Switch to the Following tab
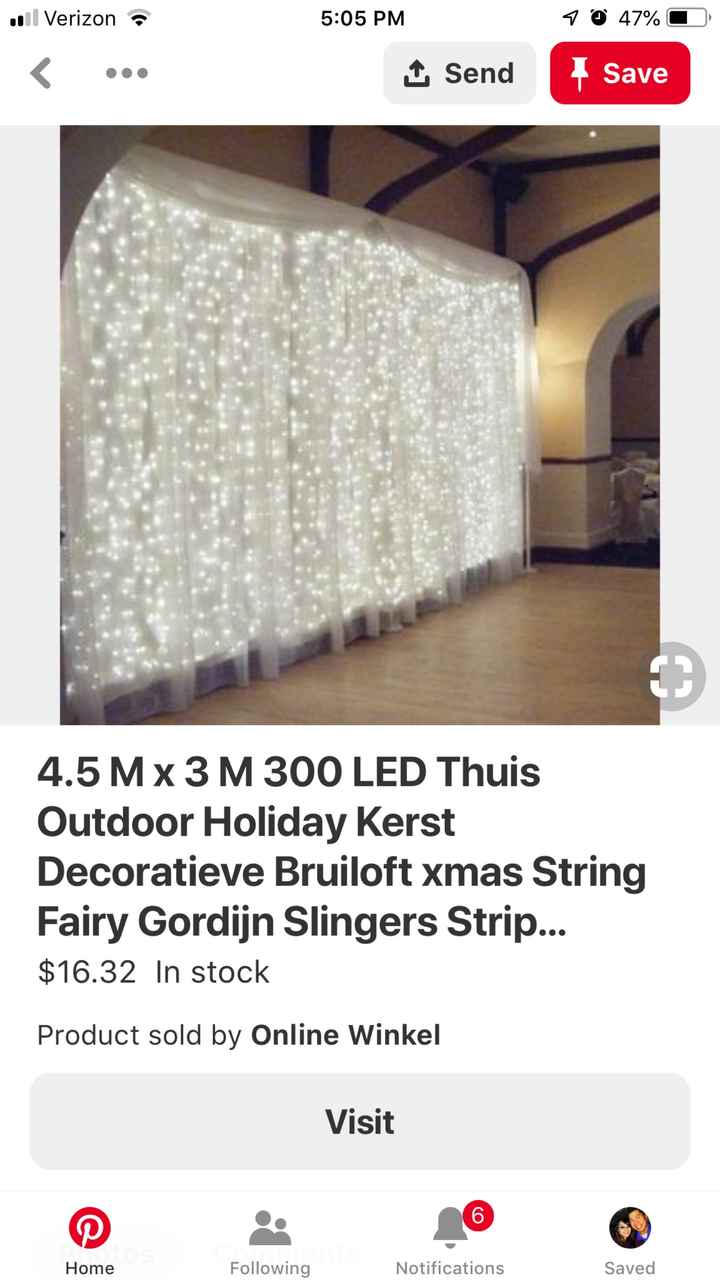Image resolution: width=720 pixels, height=1280 pixels. click(270, 1240)
